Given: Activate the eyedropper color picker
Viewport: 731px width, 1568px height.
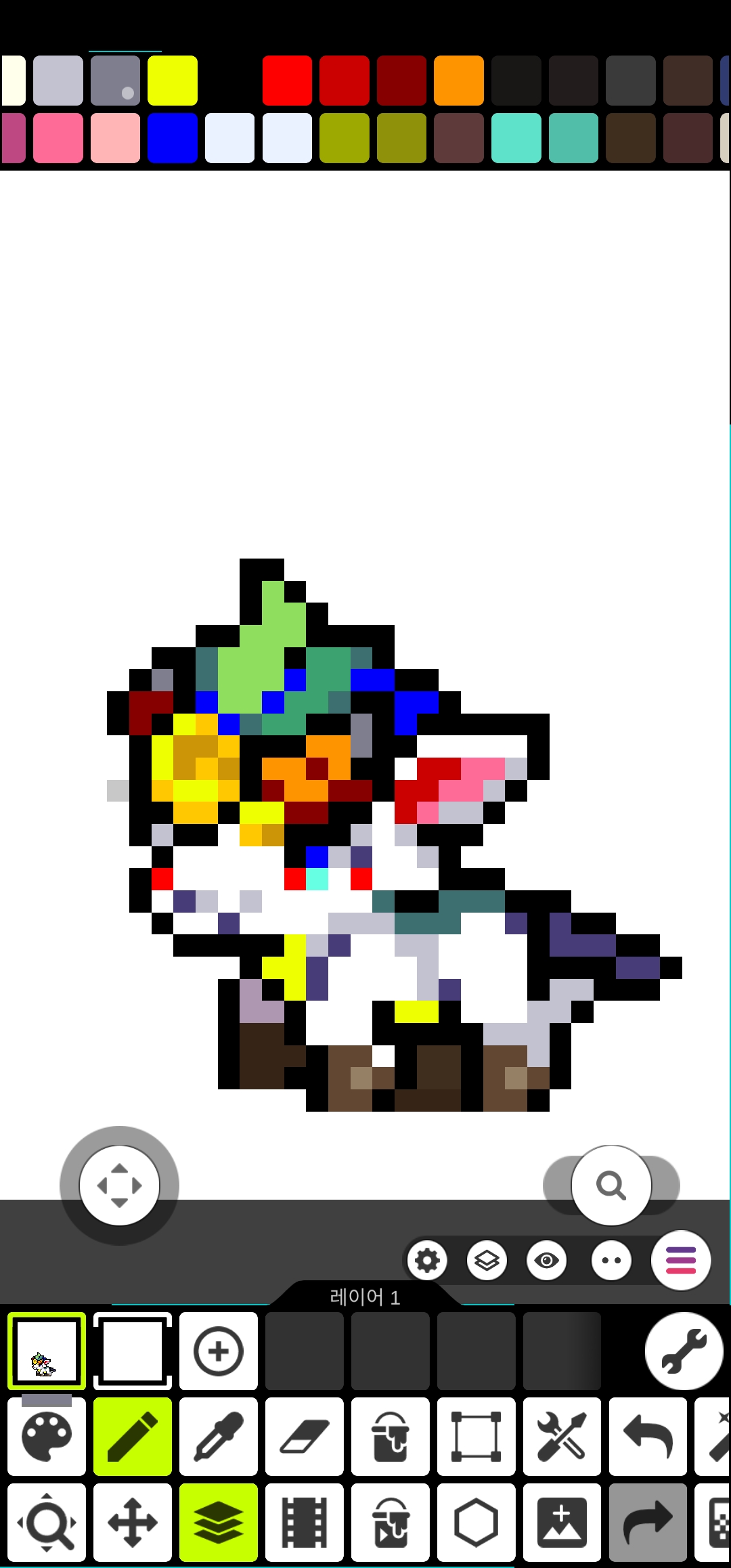Looking at the screenshot, I should (x=219, y=1437).
